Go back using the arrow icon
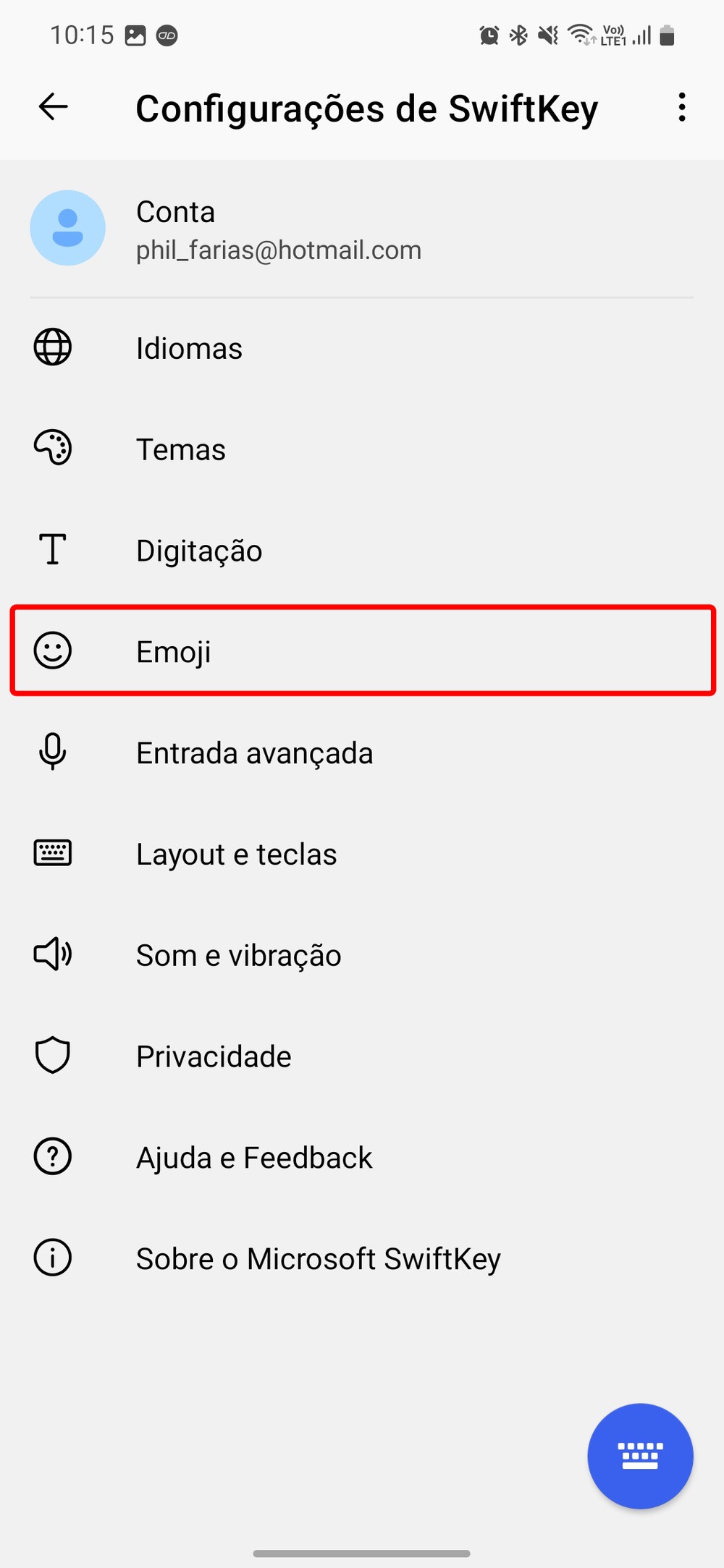The height and width of the screenshot is (1568, 724). coord(54,107)
